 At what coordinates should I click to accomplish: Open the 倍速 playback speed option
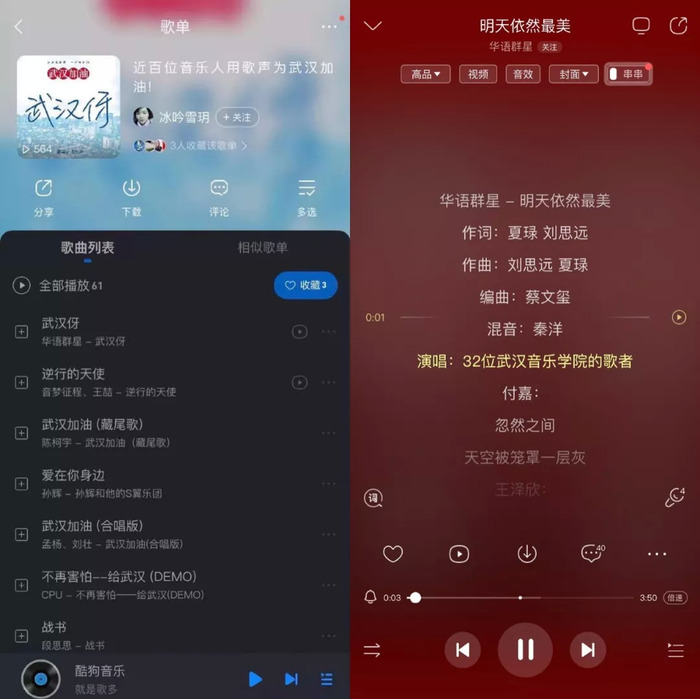pos(675,597)
